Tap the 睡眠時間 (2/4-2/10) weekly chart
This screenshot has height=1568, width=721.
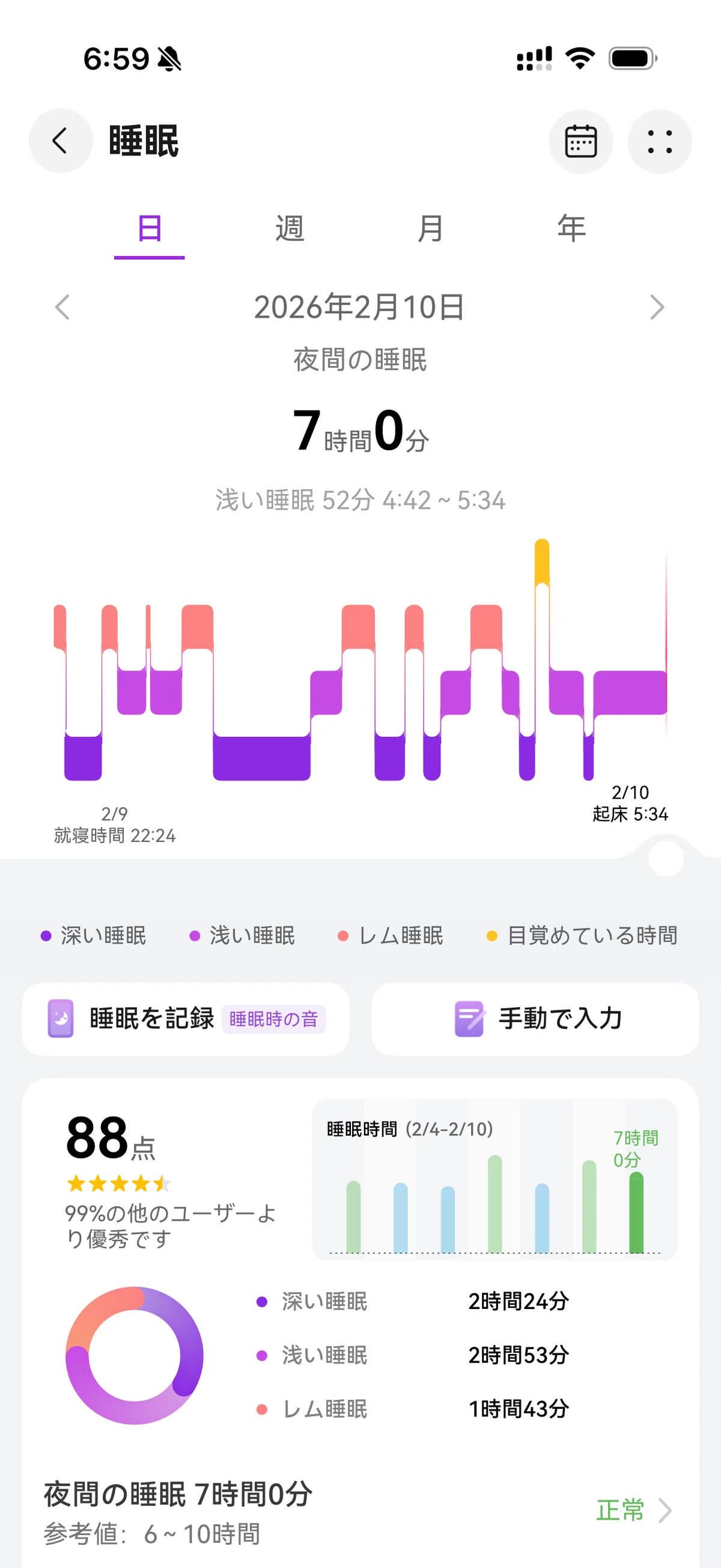point(494,1179)
